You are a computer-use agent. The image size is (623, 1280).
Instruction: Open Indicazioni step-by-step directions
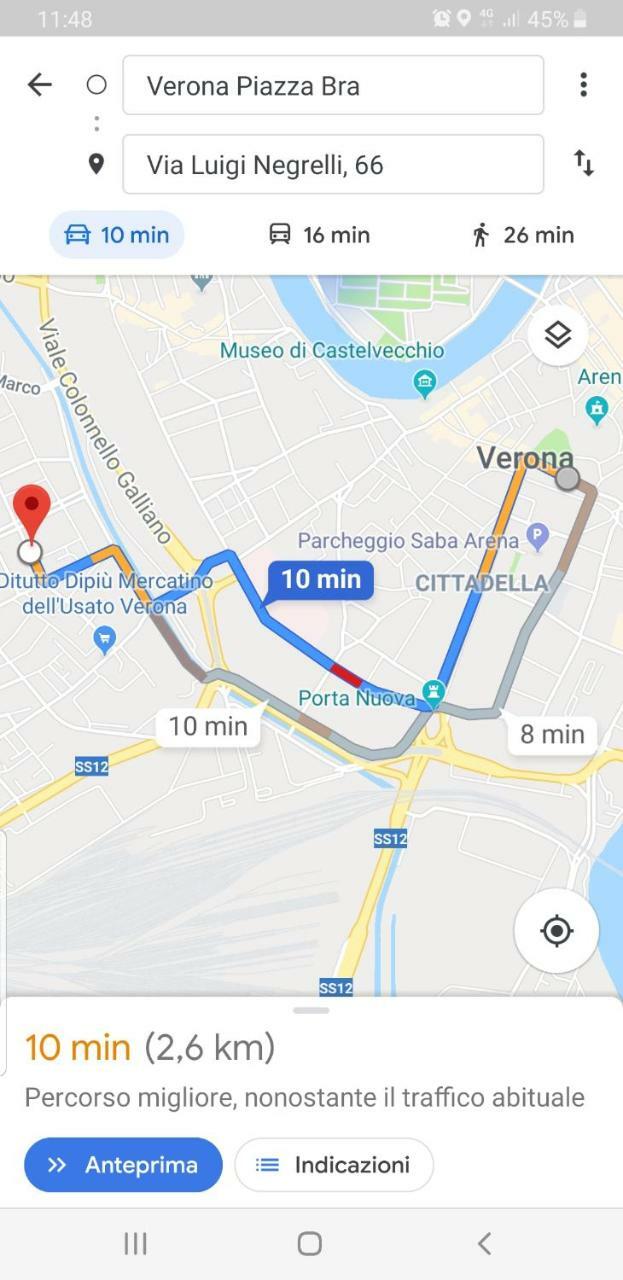pos(334,1165)
